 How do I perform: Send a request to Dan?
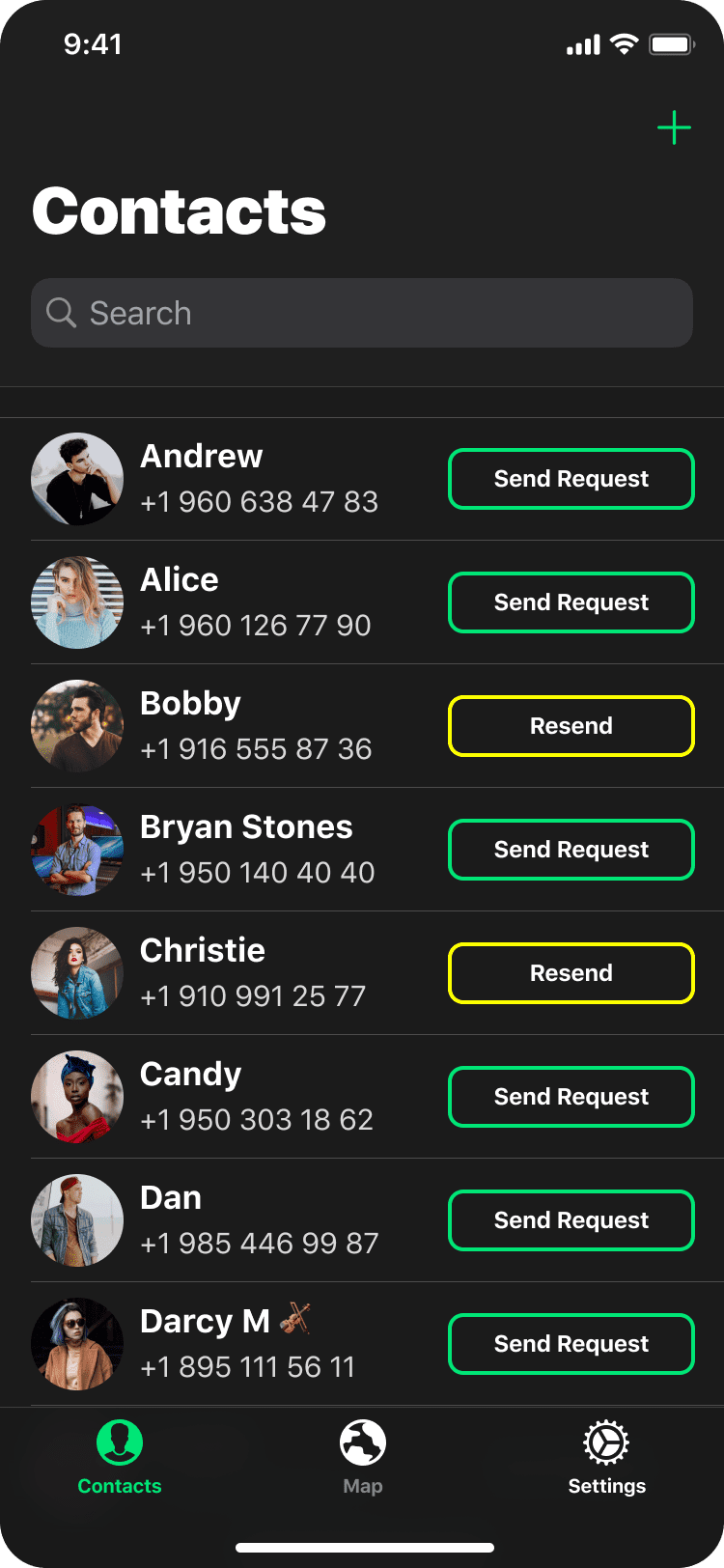571,1220
